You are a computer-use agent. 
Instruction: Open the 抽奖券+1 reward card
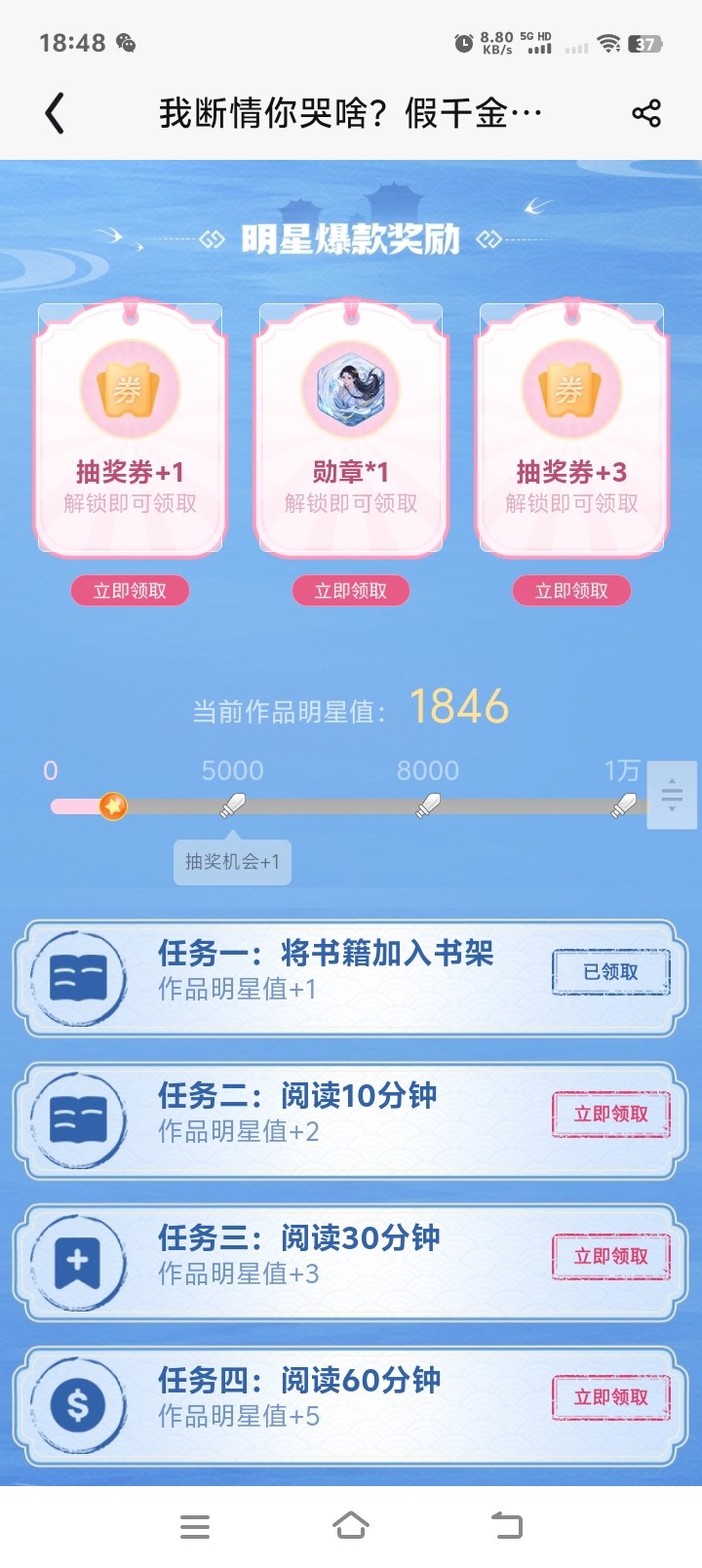(130, 429)
